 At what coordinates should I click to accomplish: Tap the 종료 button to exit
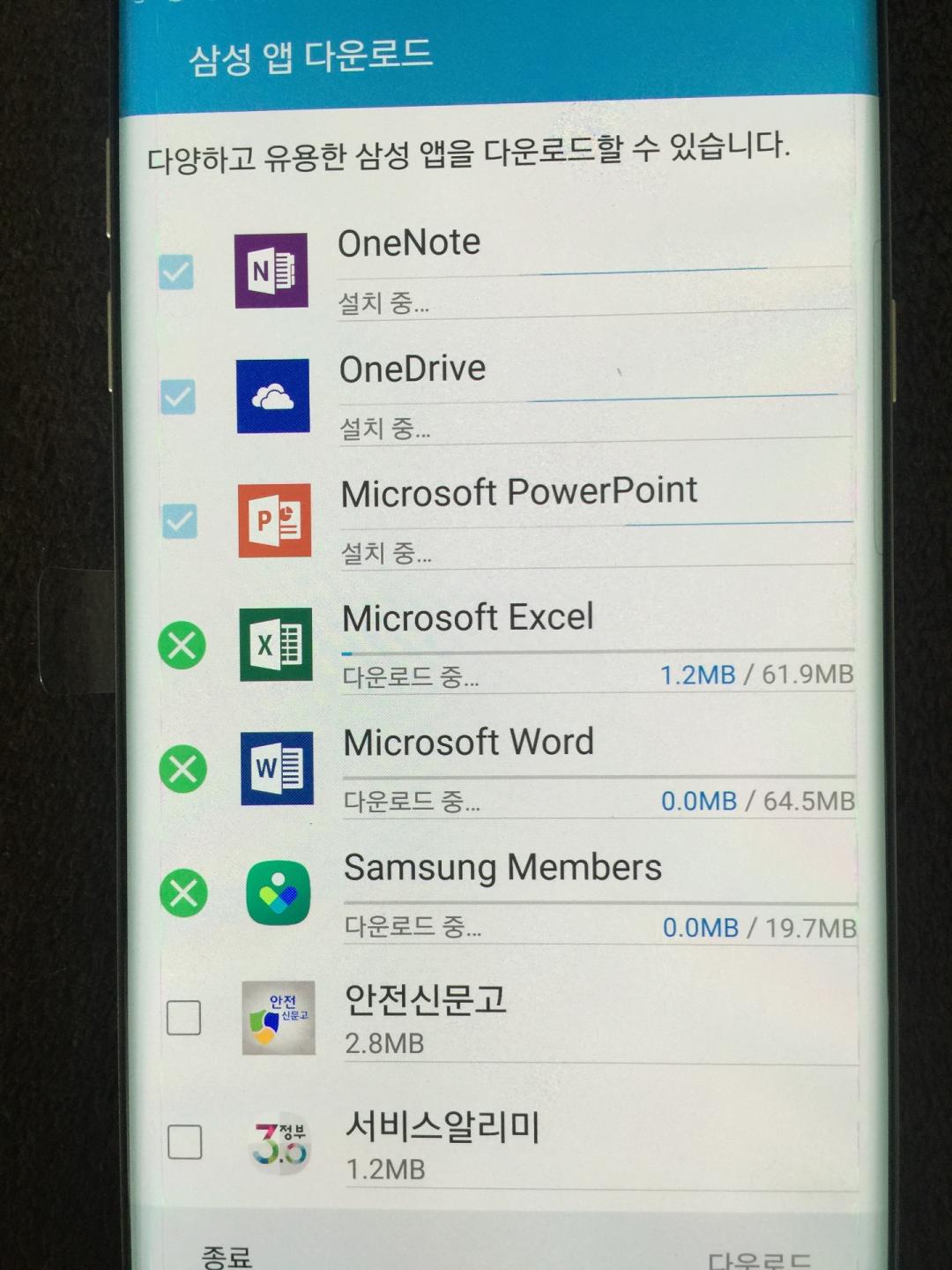tap(227, 1256)
